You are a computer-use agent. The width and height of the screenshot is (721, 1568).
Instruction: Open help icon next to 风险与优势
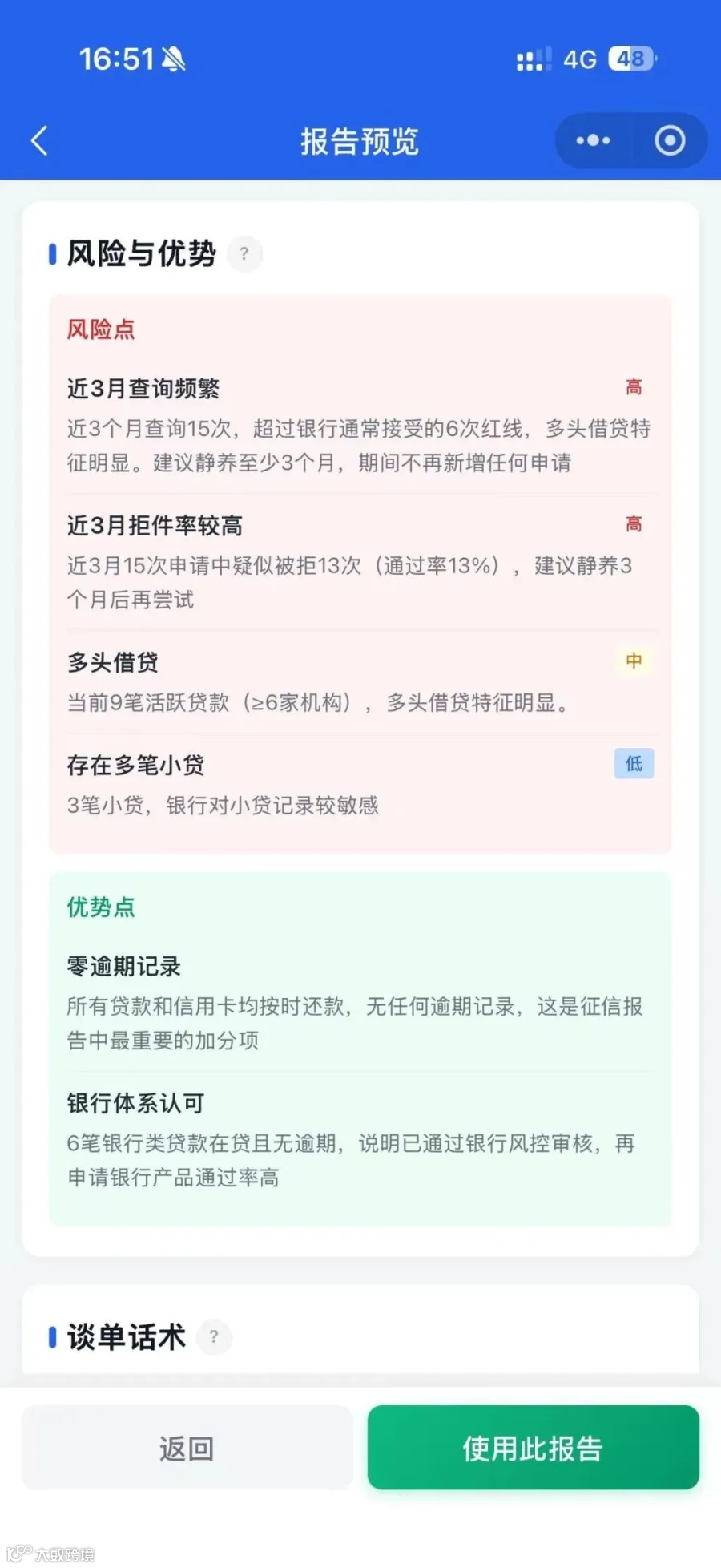244,254
